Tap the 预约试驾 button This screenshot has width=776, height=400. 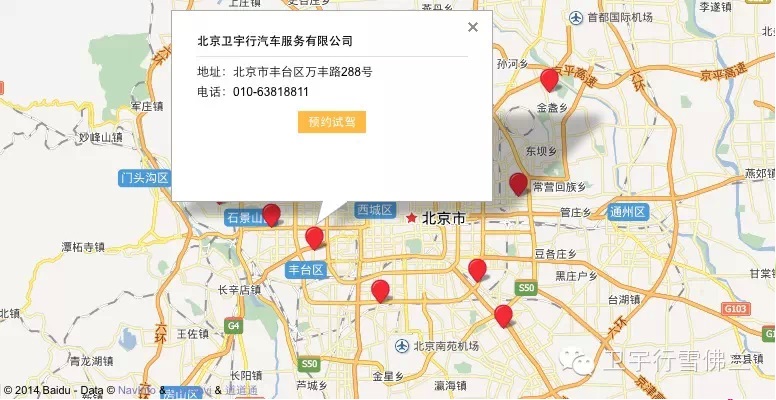point(332,122)
